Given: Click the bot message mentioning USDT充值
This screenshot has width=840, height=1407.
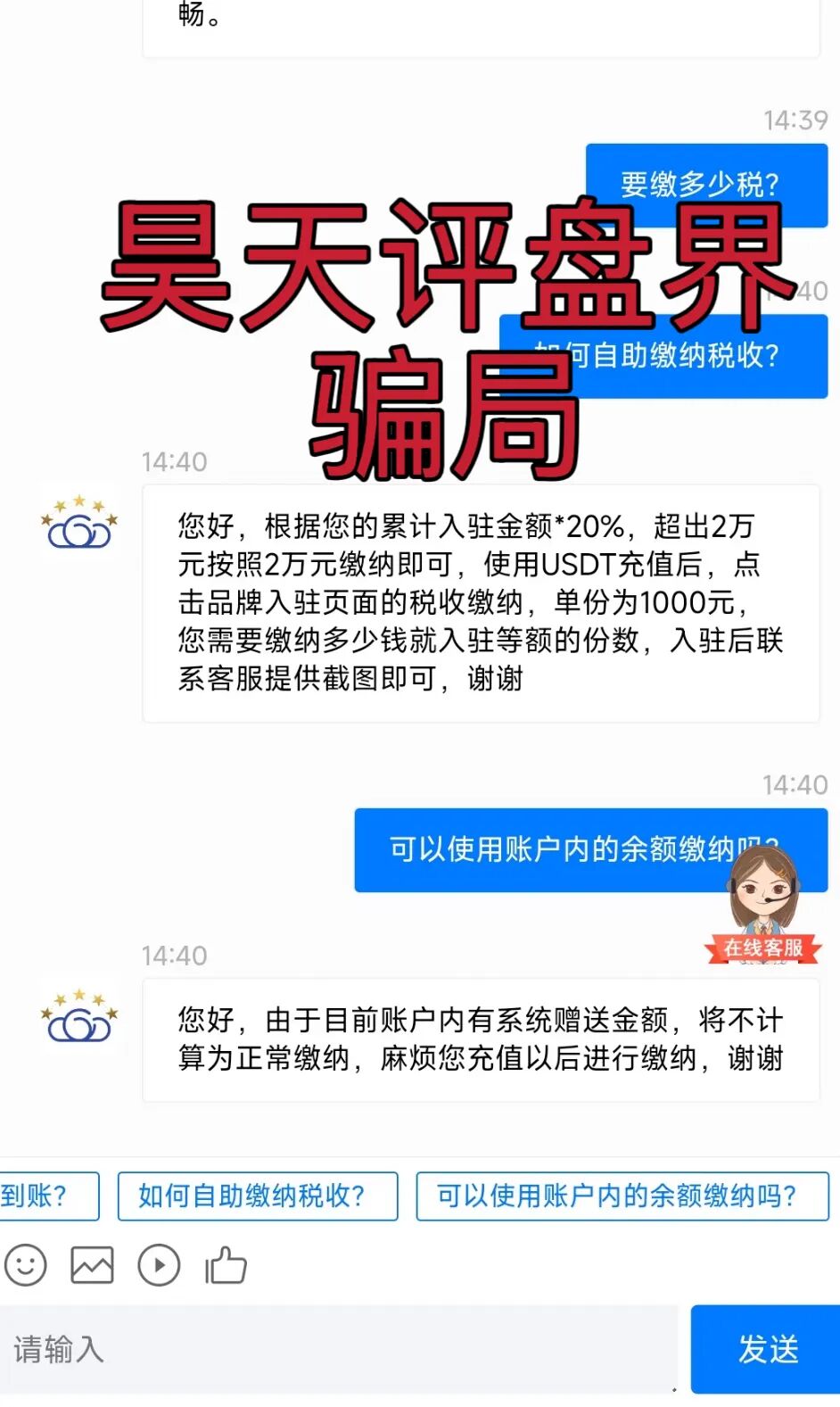Looking at the screenshot, I should click(x=481, y=603).
